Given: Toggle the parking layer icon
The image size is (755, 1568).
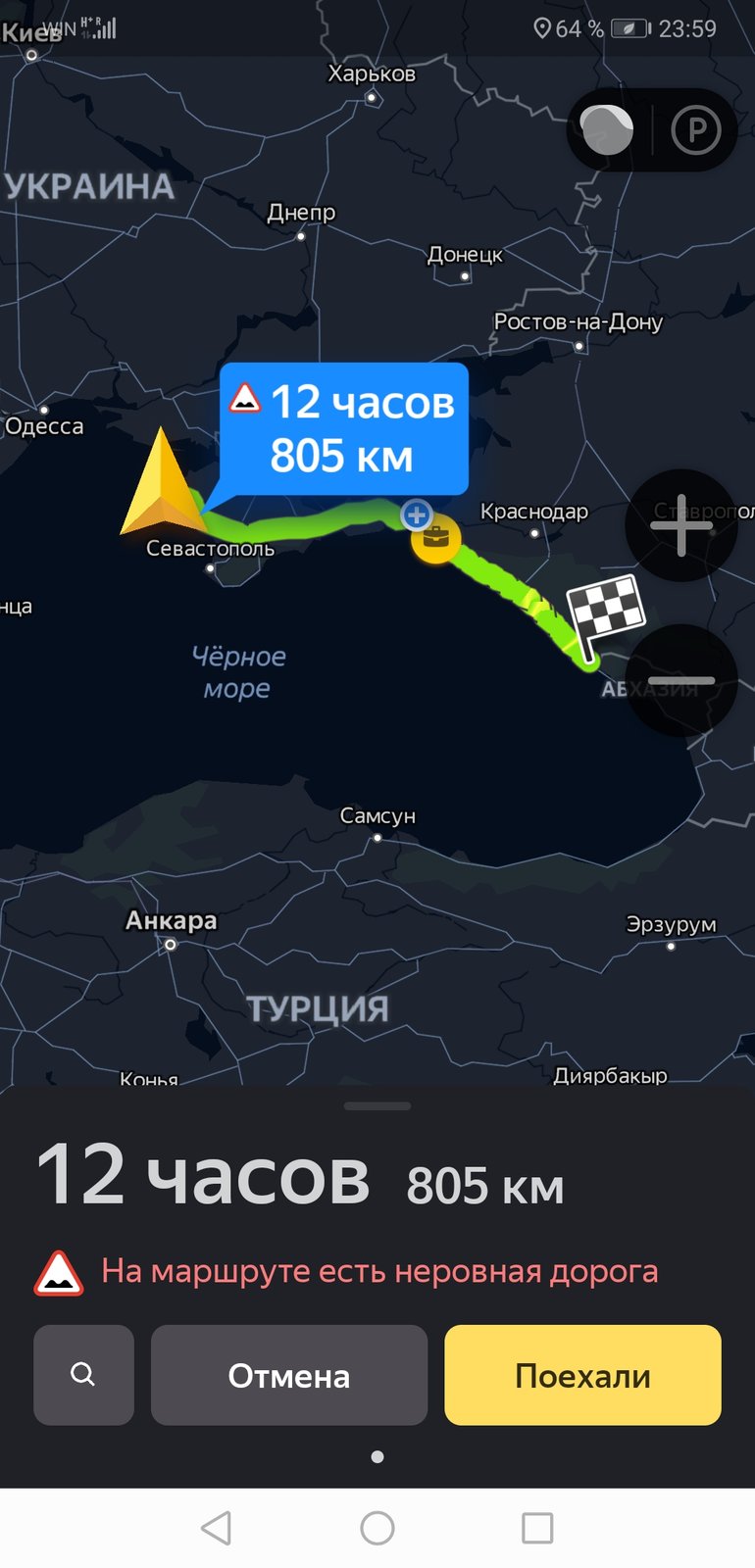Looking at the screenshot, I should pyautogui.click(x=696, y=130).
